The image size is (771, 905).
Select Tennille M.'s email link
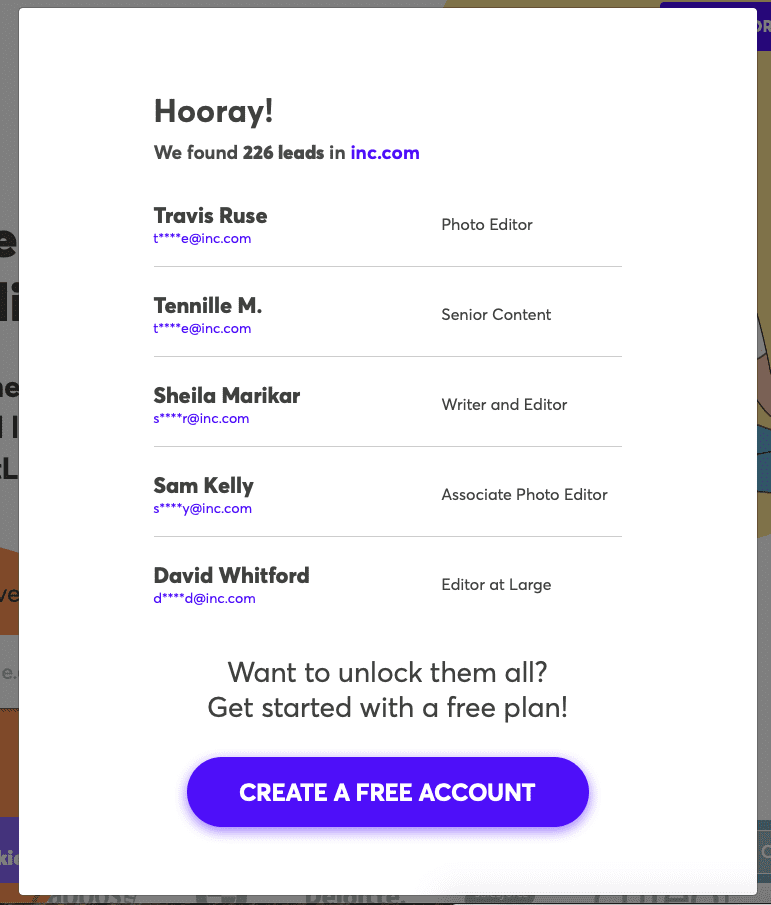pyautogui.click(x=202, y=329)
